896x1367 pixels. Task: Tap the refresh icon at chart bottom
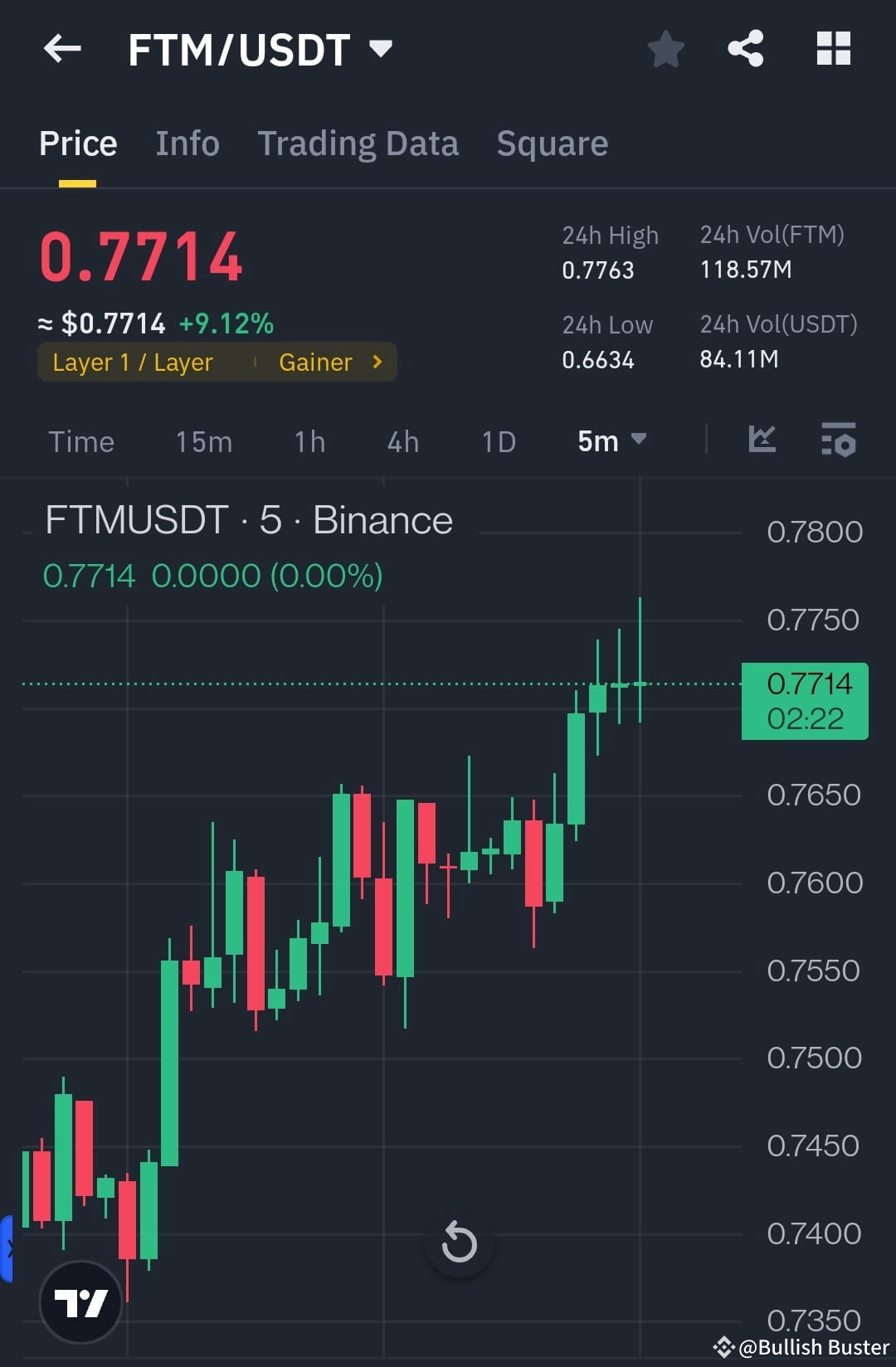(x=459, y=1243)
